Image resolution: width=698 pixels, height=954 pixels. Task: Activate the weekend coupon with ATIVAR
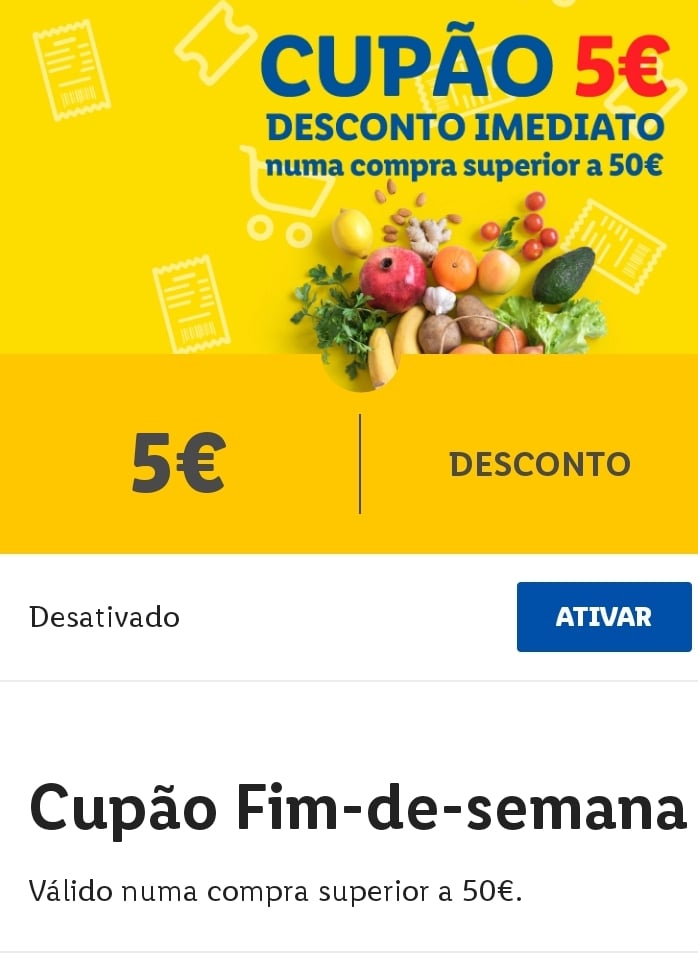pos(603,617)
